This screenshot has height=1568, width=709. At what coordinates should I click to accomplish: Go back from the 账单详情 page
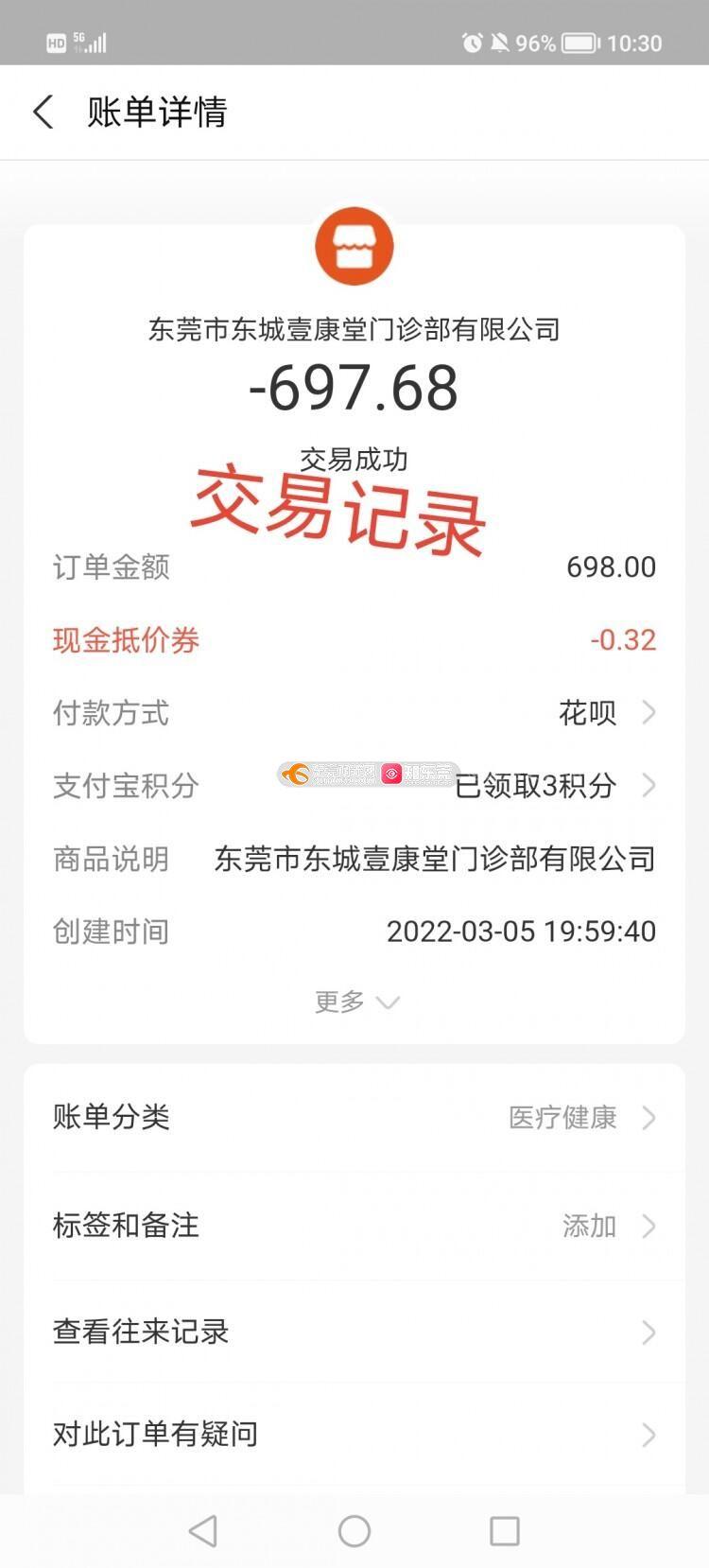click(x=43, y=112)
